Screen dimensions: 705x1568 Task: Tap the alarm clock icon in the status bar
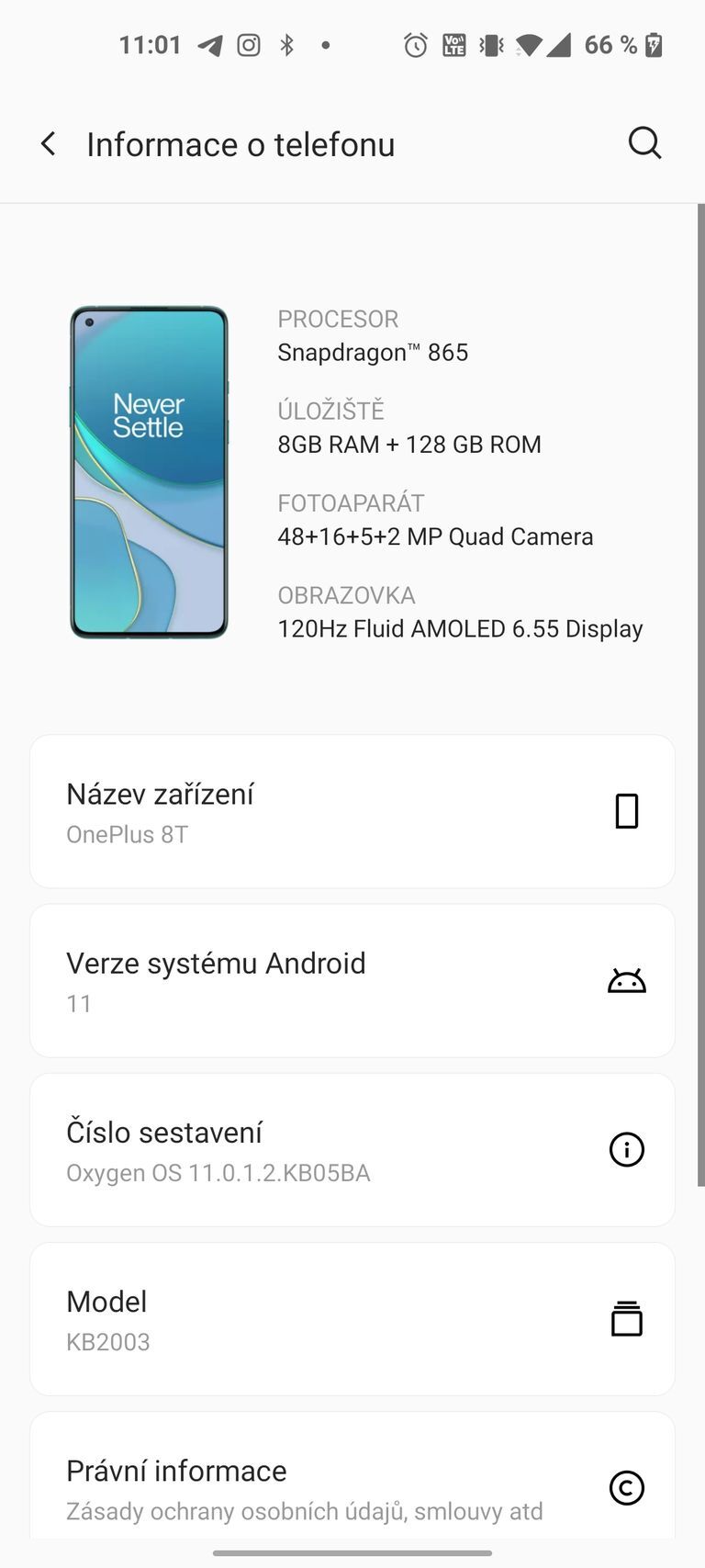point(415,44)
